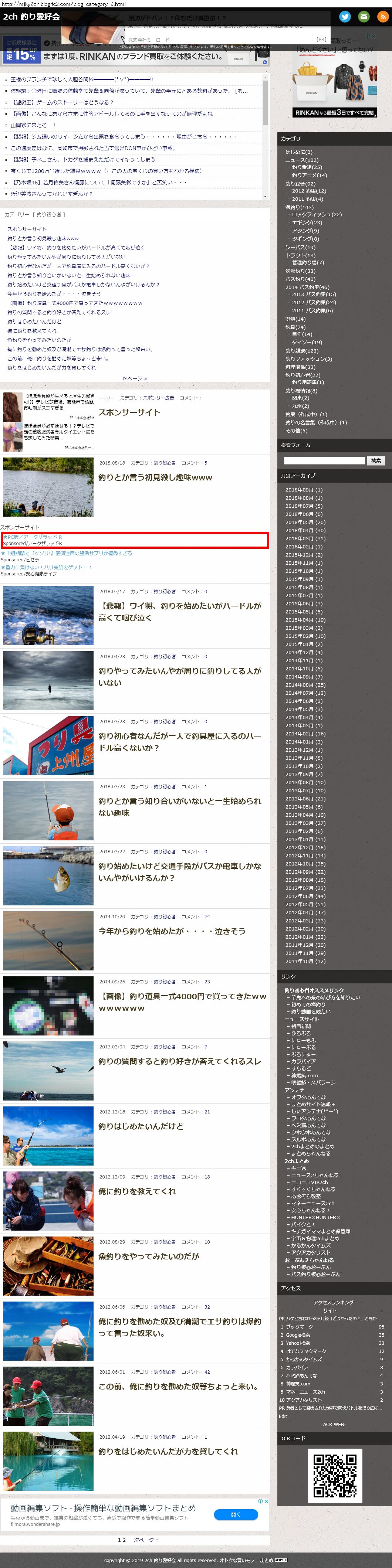The height and width of the screenshot is (1568, 392).
Task: Open the 2ch 釣り愛好会 blog title
Action: coord(31,17)
